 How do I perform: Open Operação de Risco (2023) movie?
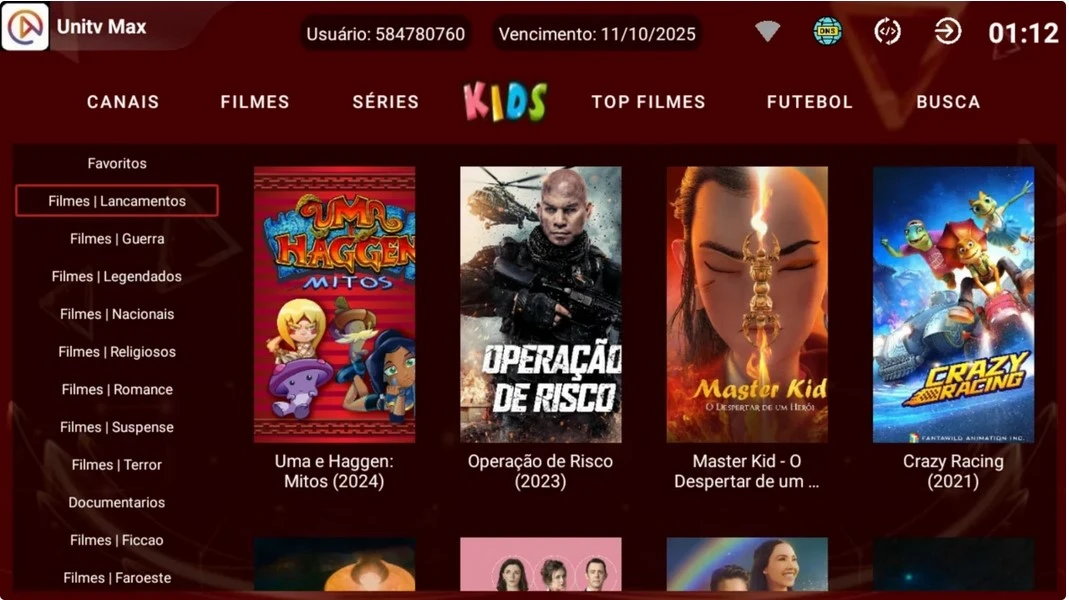pyautogui.click(x=541, y=304)
